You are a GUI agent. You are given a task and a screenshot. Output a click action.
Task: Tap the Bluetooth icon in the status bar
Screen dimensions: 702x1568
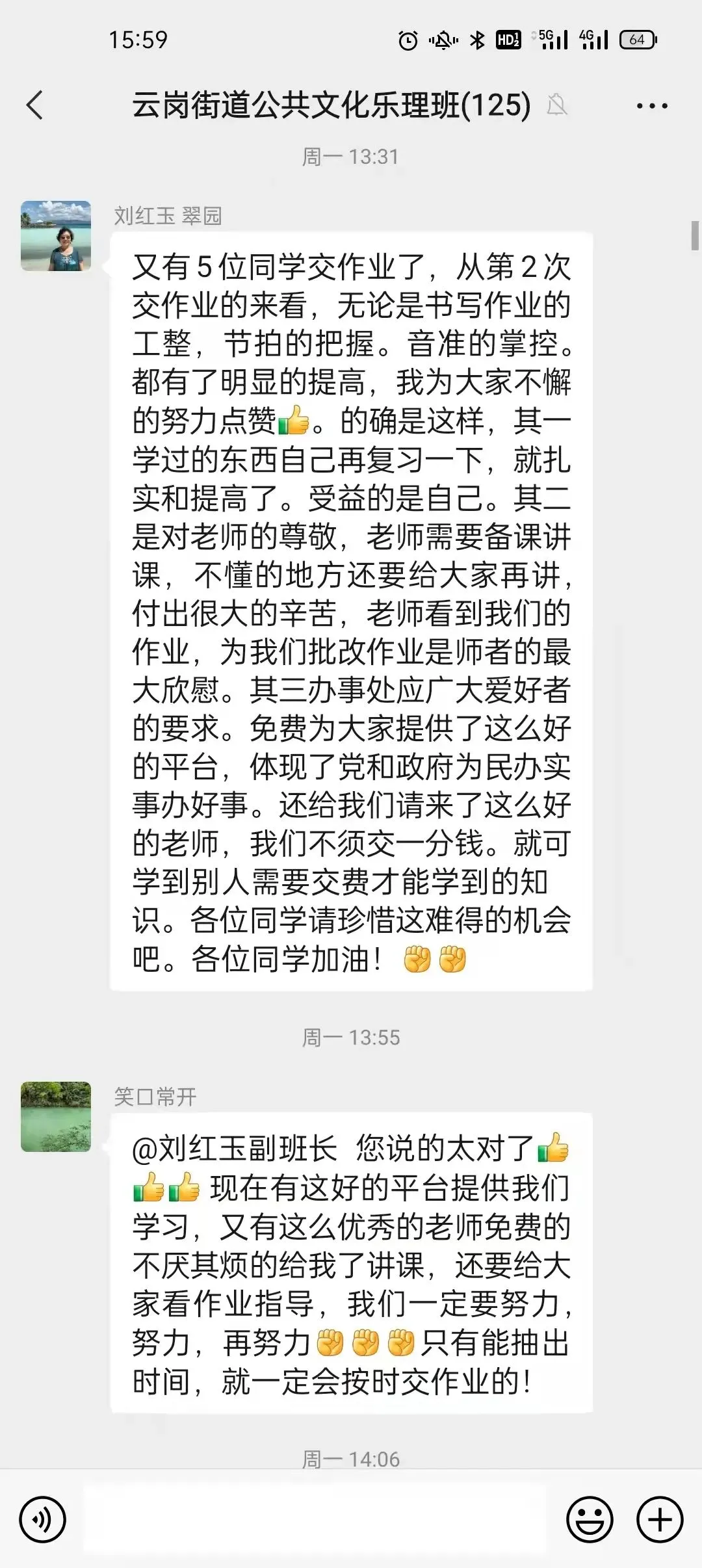coord(478,39)
